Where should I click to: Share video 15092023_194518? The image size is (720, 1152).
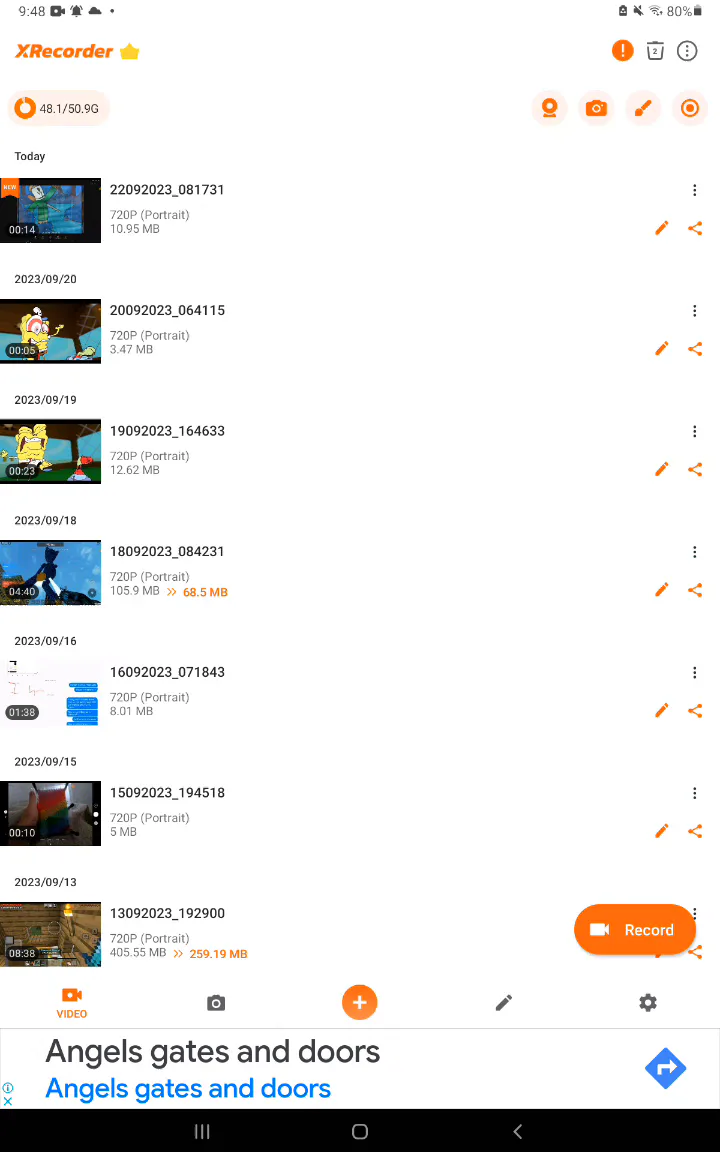pos(695,831)
